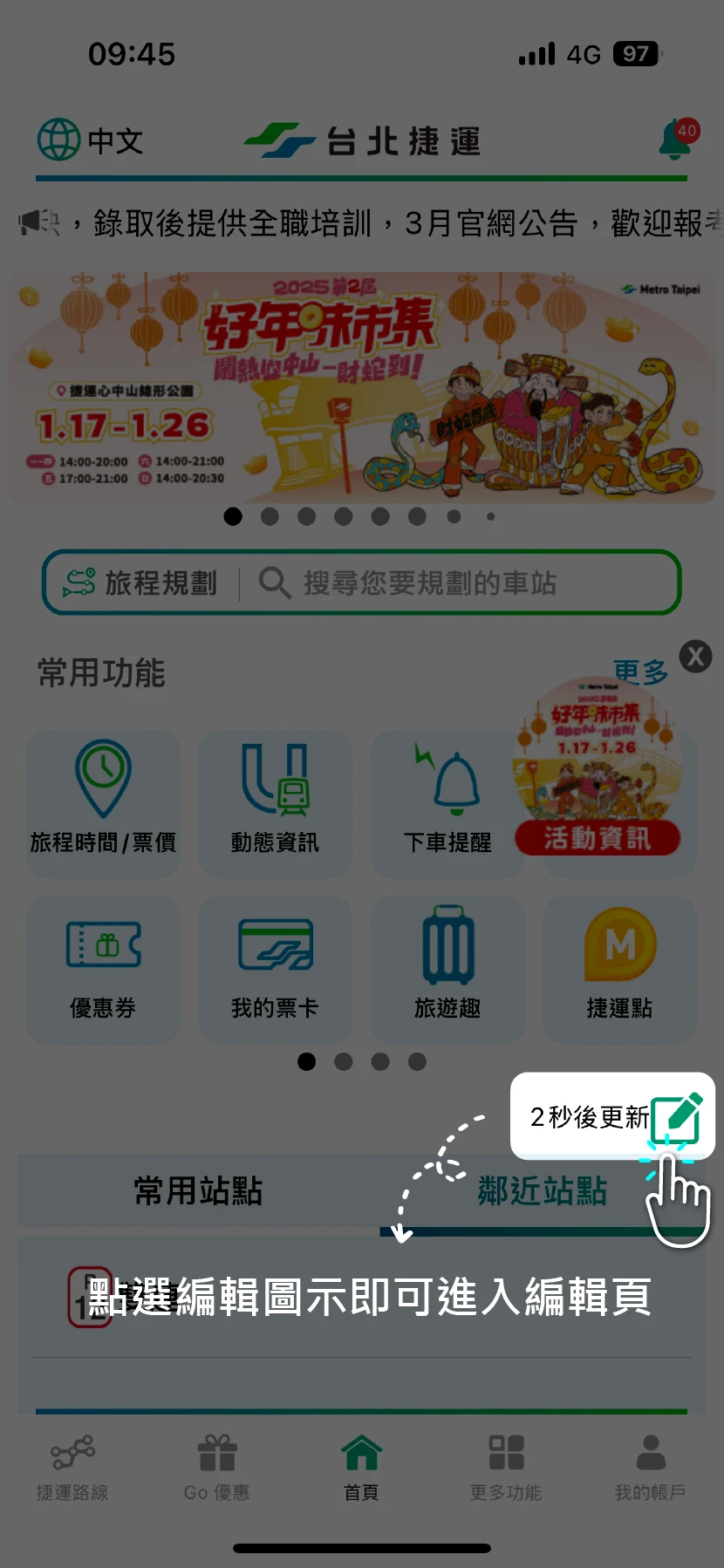The width and height of the screenshot is (724, 1568).
Task: Tap the highlighted edit icon
Action: 677,1116
